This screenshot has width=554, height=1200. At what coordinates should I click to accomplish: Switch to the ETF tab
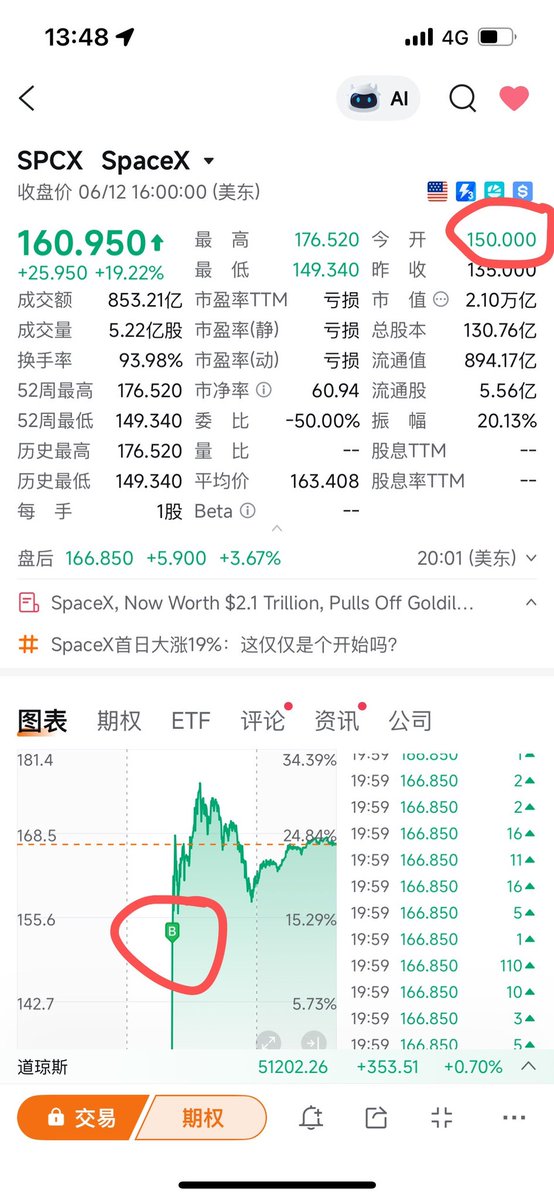point(191,720)
